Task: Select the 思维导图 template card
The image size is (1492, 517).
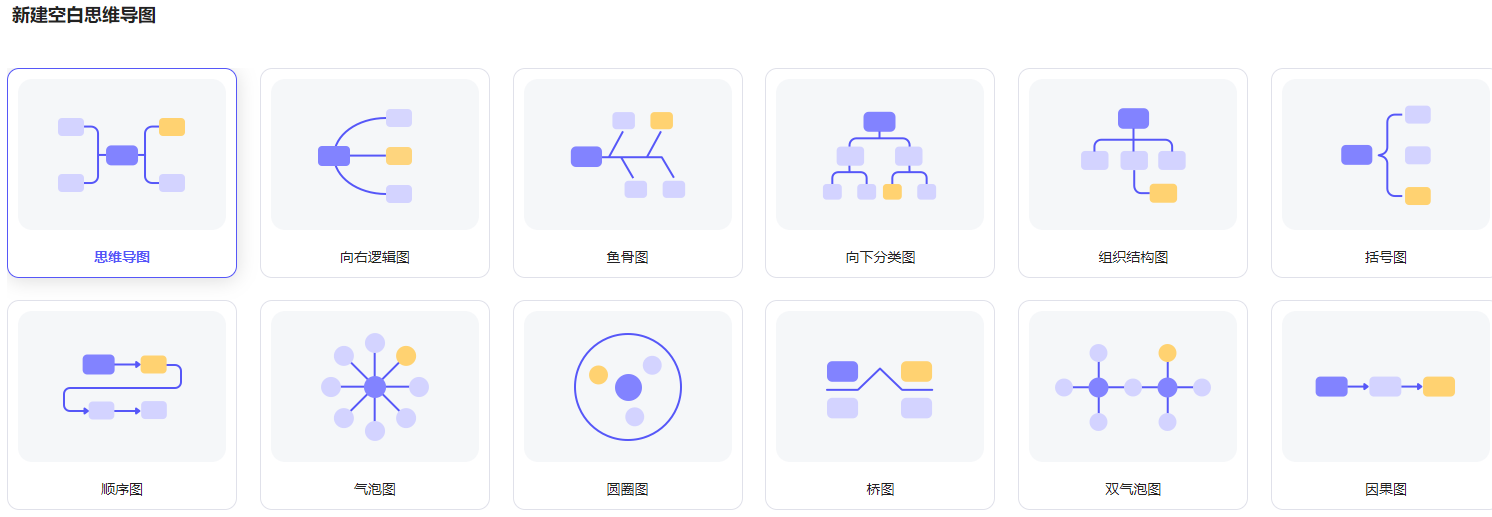Action: [x=122, y=172]
